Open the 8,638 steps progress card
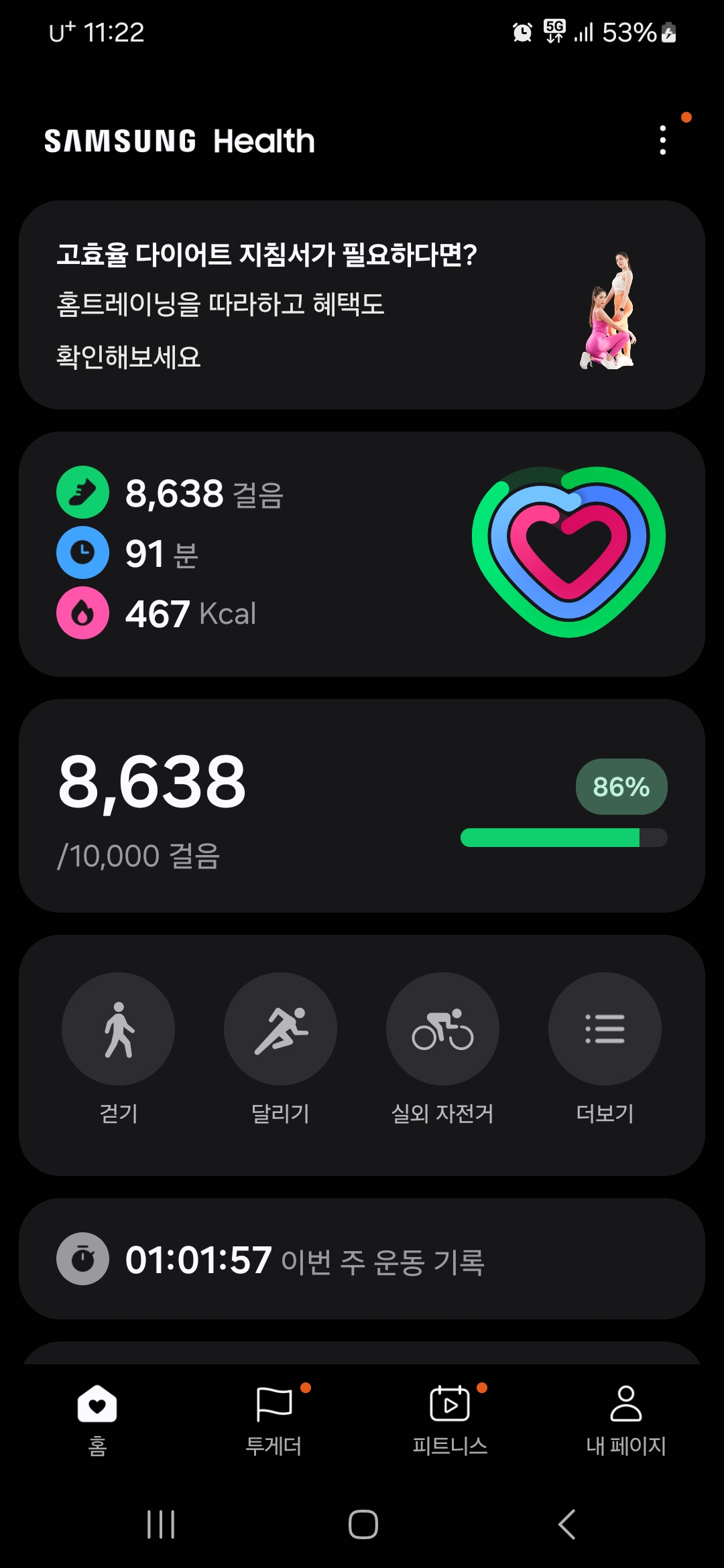The image size is (724, 1568). pyautogui.click(x=362, y=805)
